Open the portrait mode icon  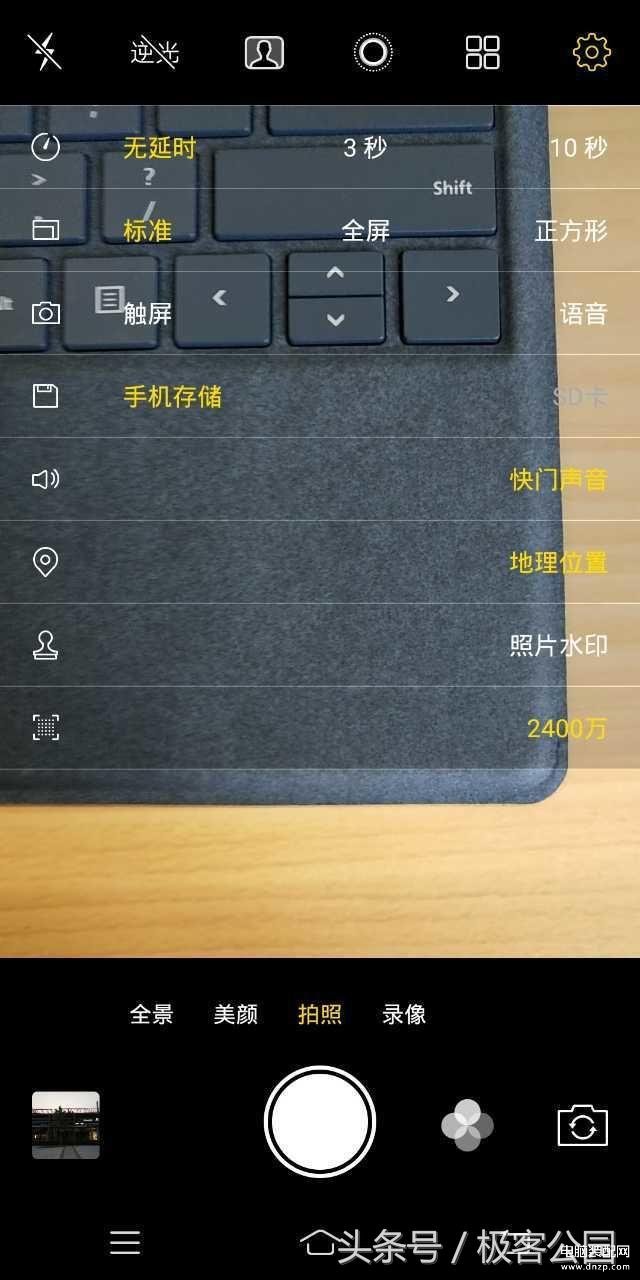[x=264, y=53]
